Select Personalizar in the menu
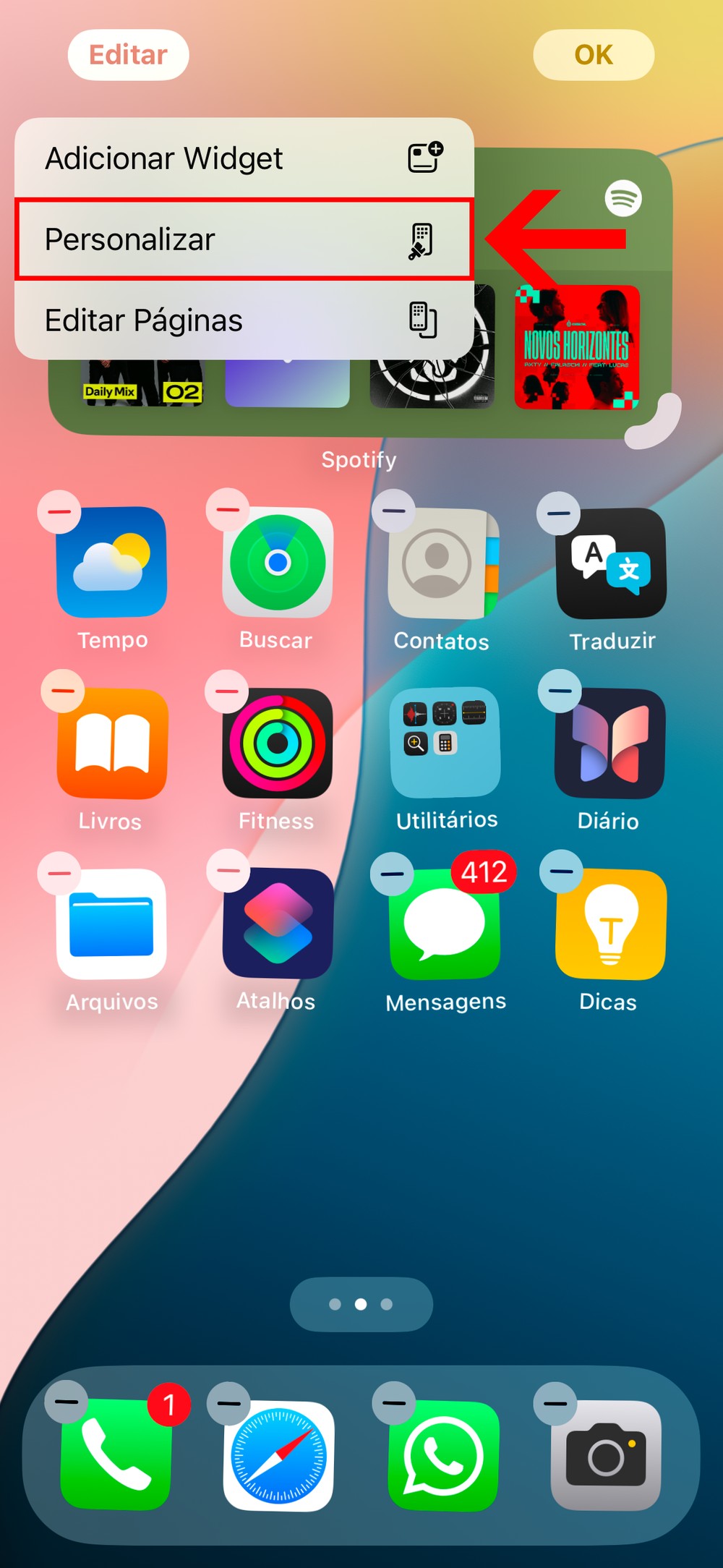 244,239
